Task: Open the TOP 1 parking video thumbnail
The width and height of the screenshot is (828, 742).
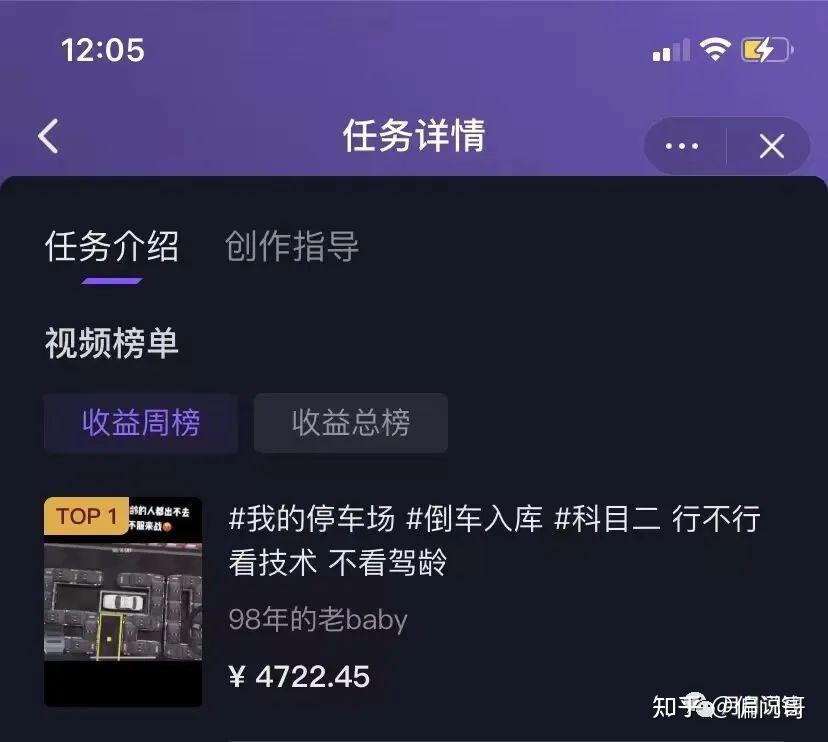Action: click(123, 602)
